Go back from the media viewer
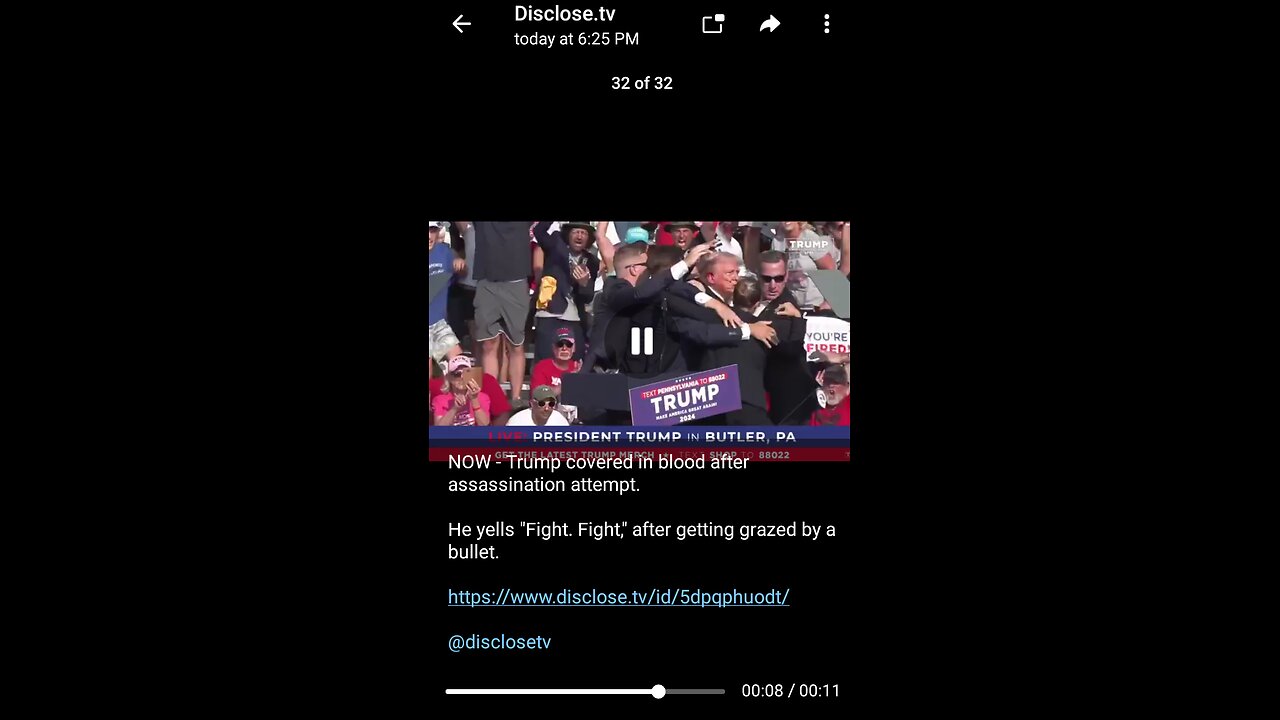The image size is (1280, 720). (x=461, y=25)
